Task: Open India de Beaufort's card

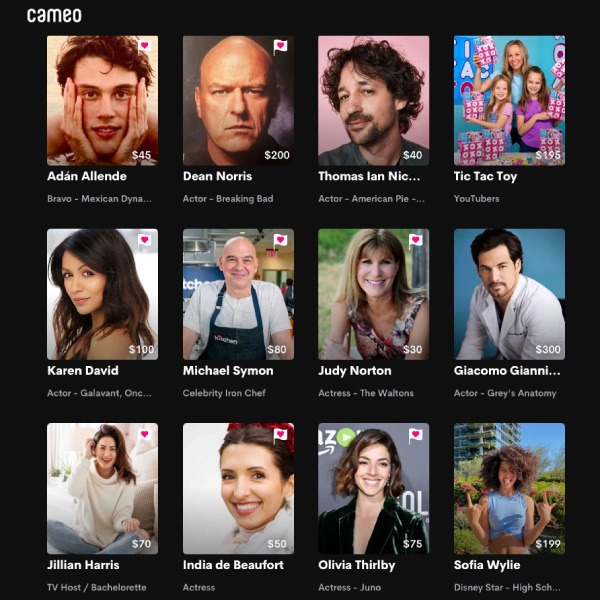Action: tap(238, 488)
